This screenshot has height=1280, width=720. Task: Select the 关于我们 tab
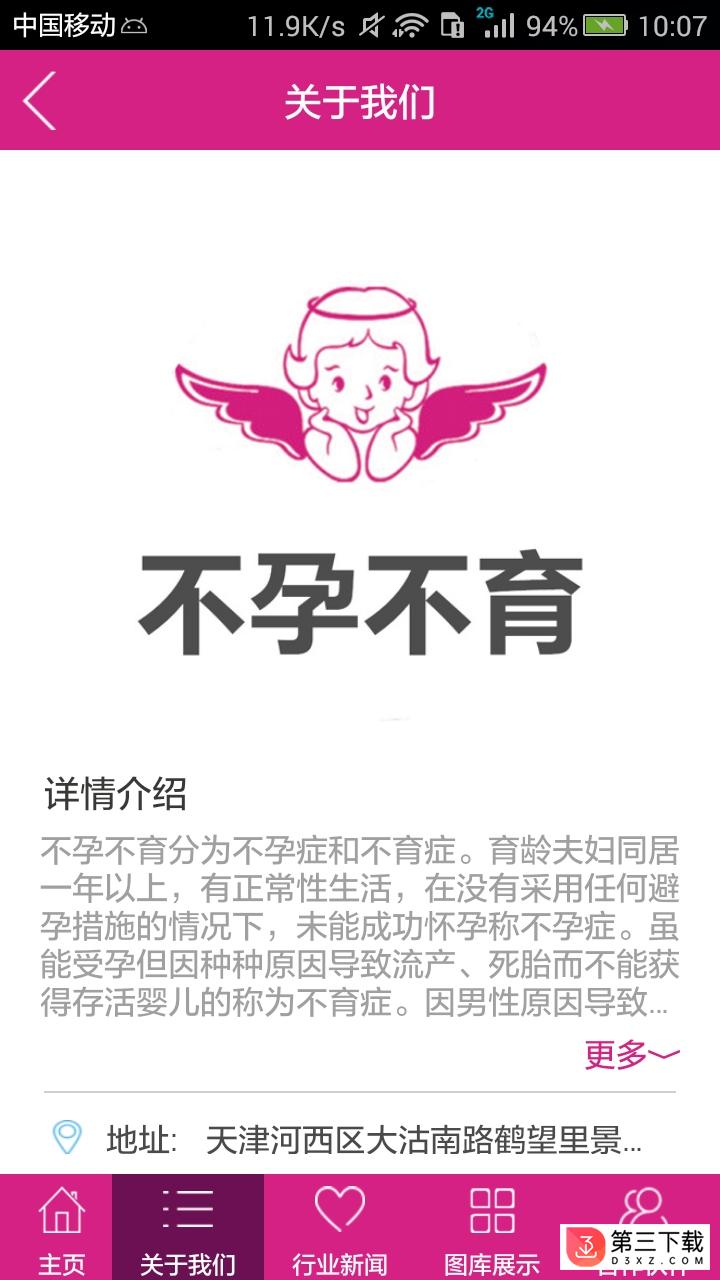point(188,1228)
